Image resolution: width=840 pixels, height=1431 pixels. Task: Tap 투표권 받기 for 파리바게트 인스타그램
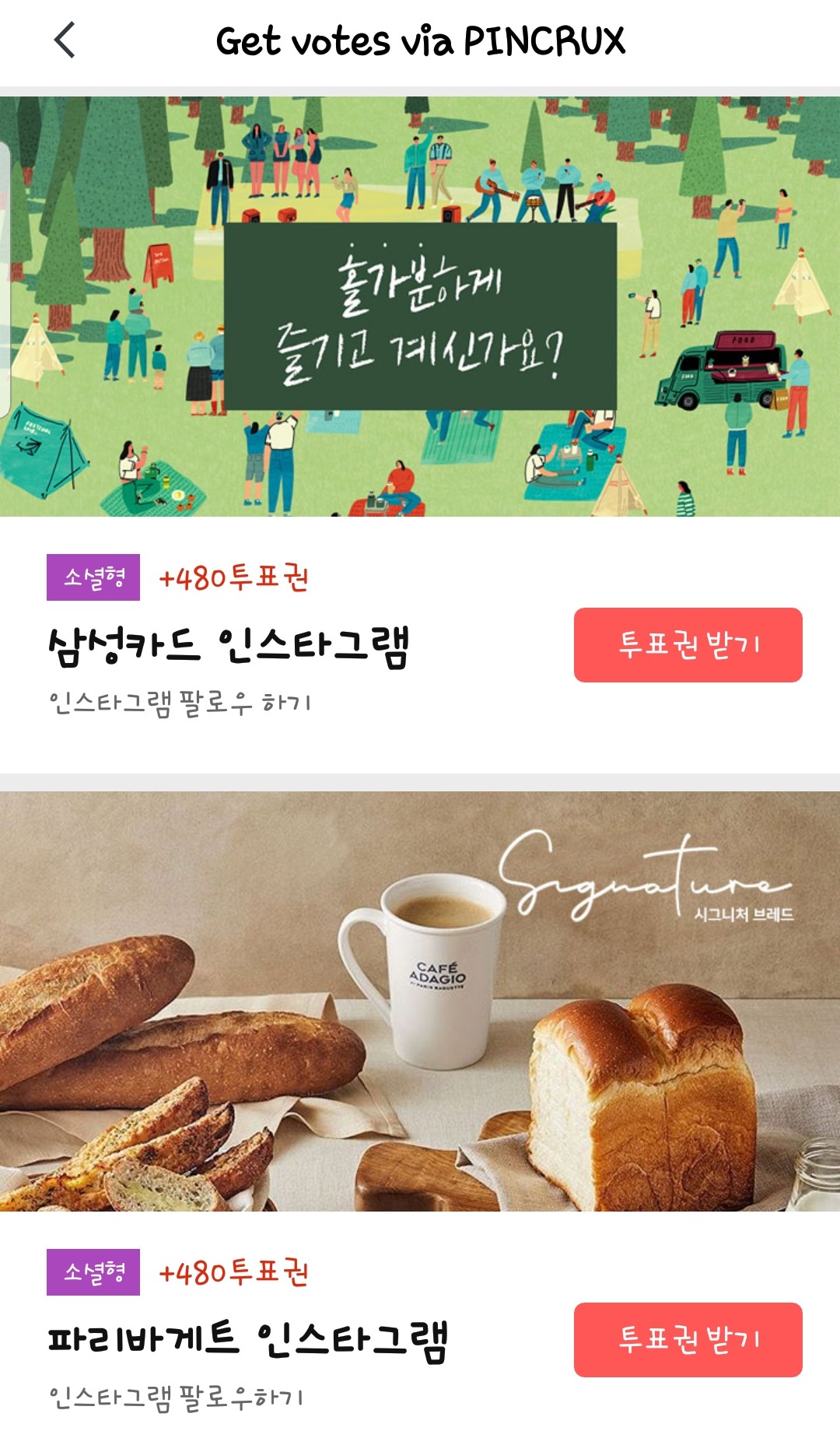(688, 1340)
